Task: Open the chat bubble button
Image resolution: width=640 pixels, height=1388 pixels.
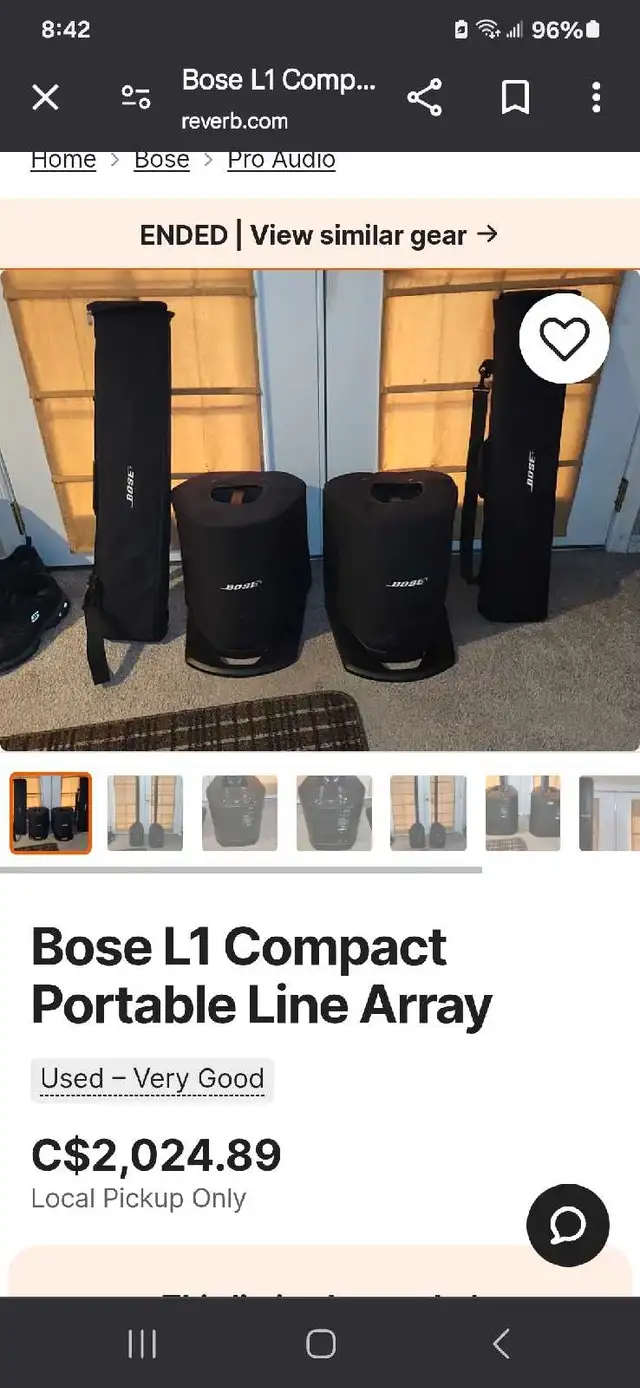Action: (568, 1225)
